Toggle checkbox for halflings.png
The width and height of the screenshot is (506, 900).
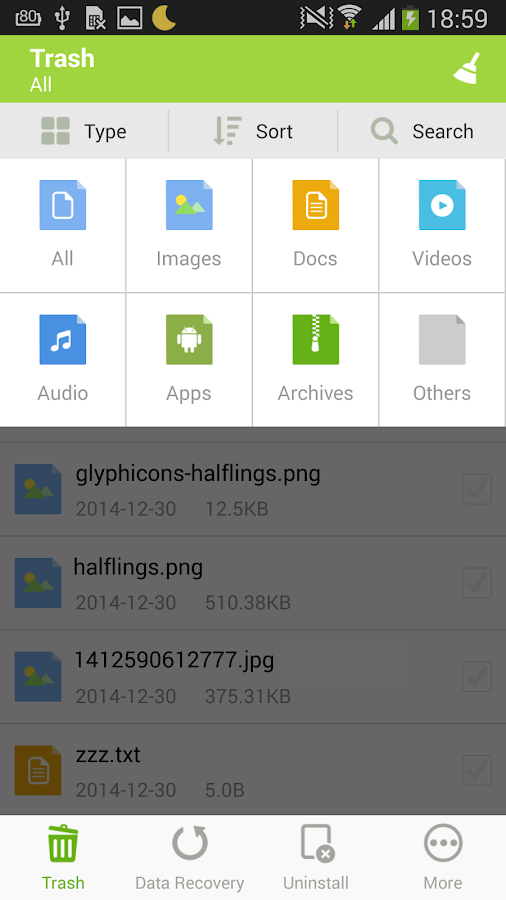[477, 583]
